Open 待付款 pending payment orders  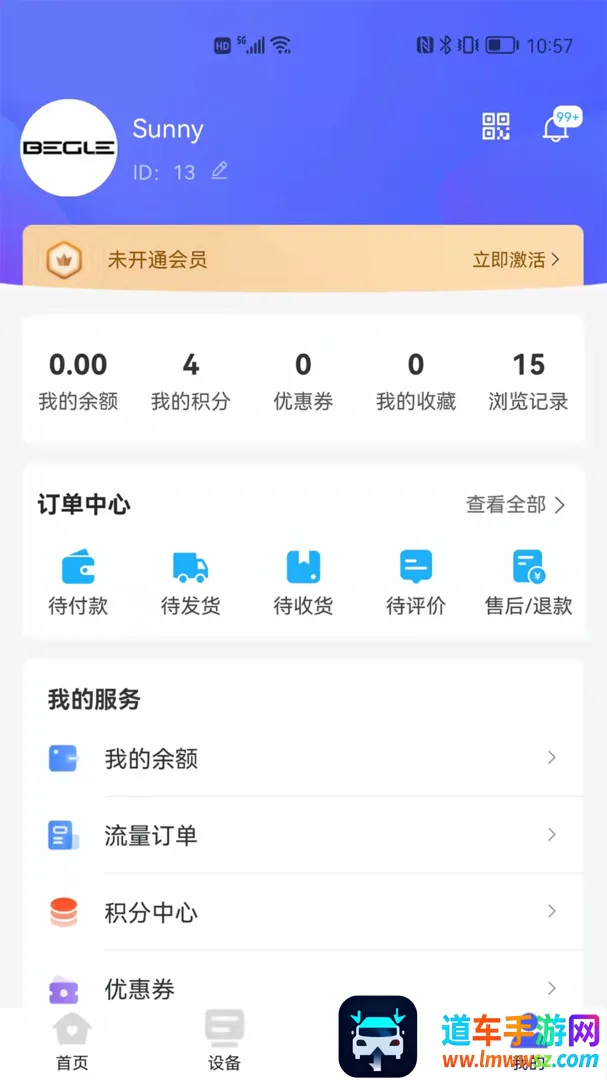tap(78, 582)
